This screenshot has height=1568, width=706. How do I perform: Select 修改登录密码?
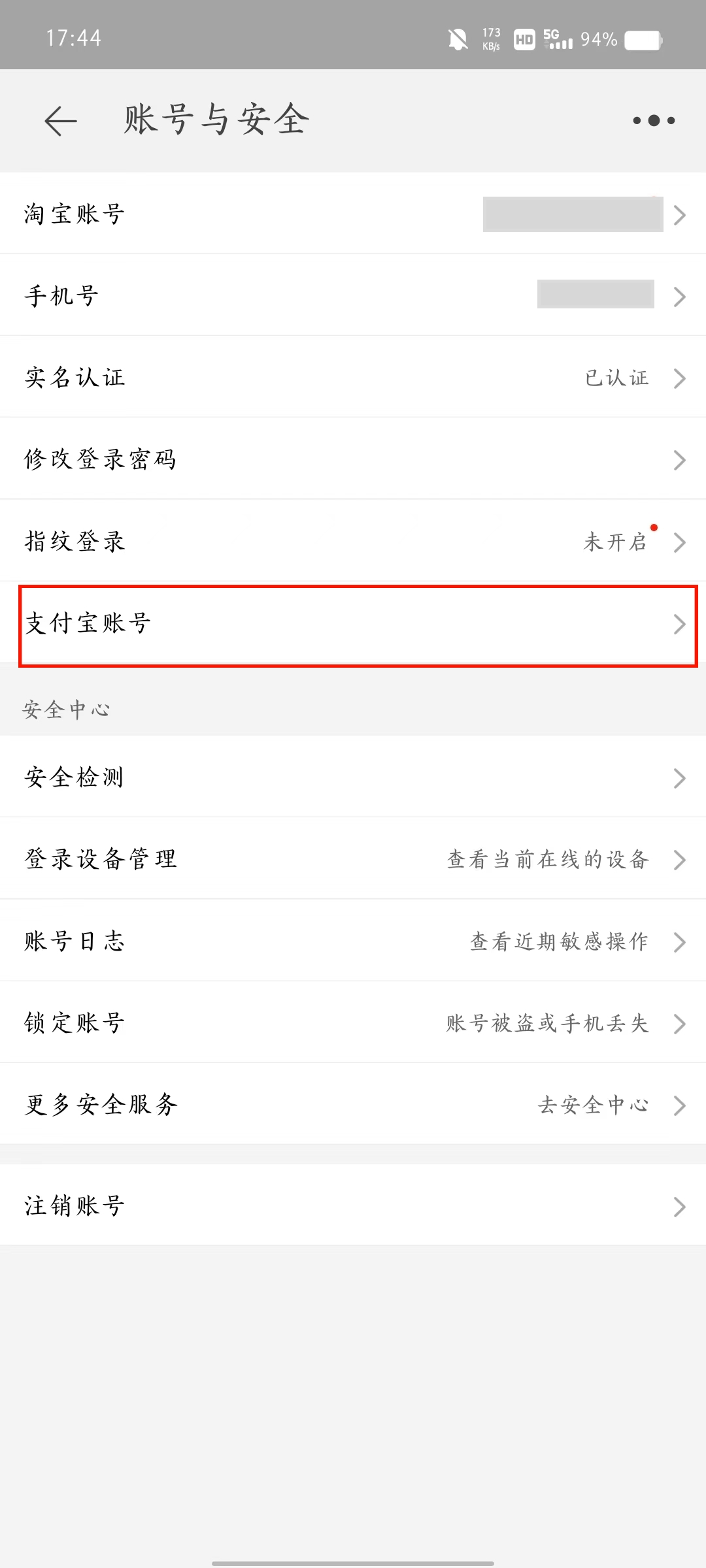coord(353,459)
